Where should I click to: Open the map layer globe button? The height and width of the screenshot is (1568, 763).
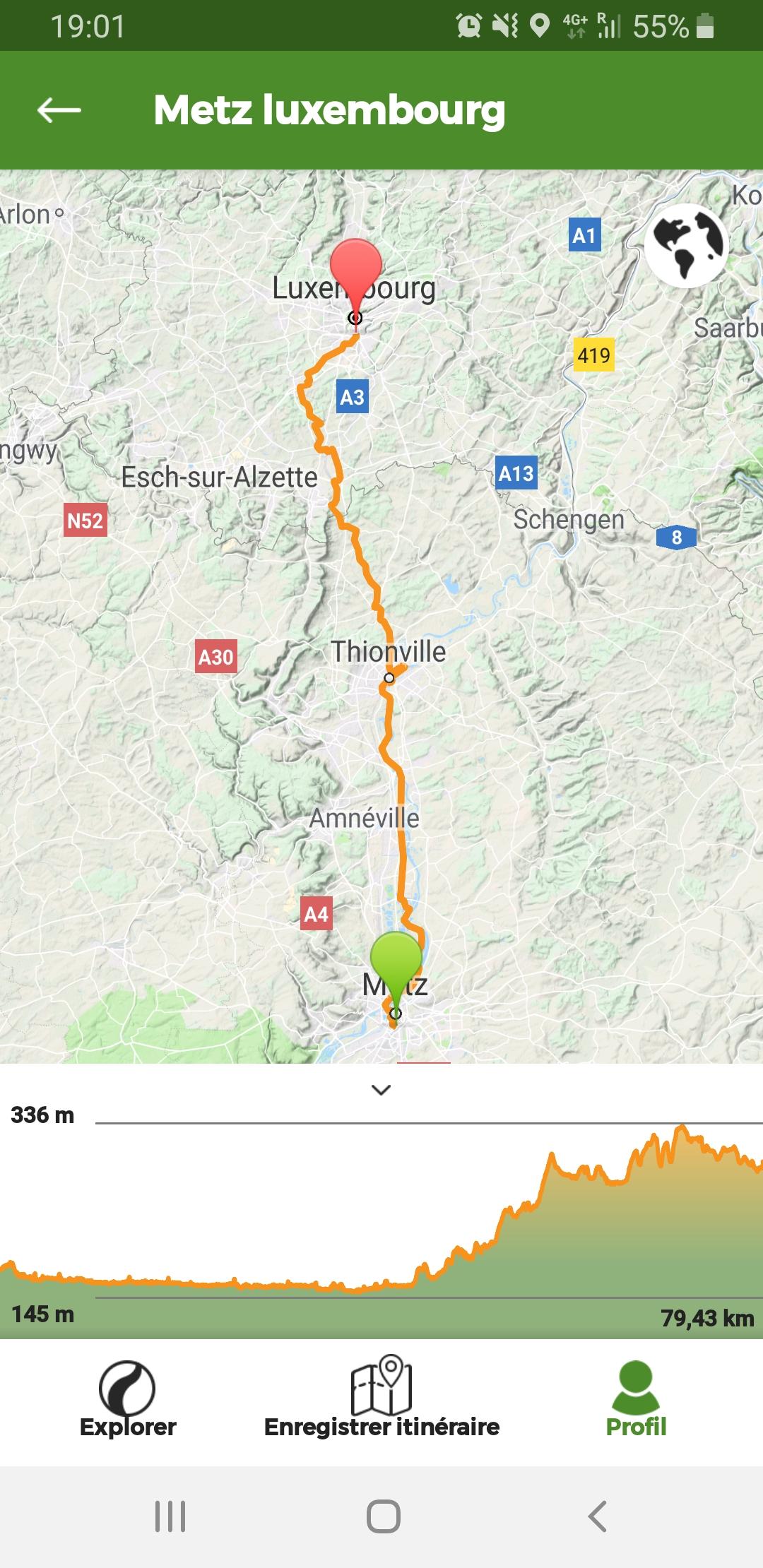(687, 245)
